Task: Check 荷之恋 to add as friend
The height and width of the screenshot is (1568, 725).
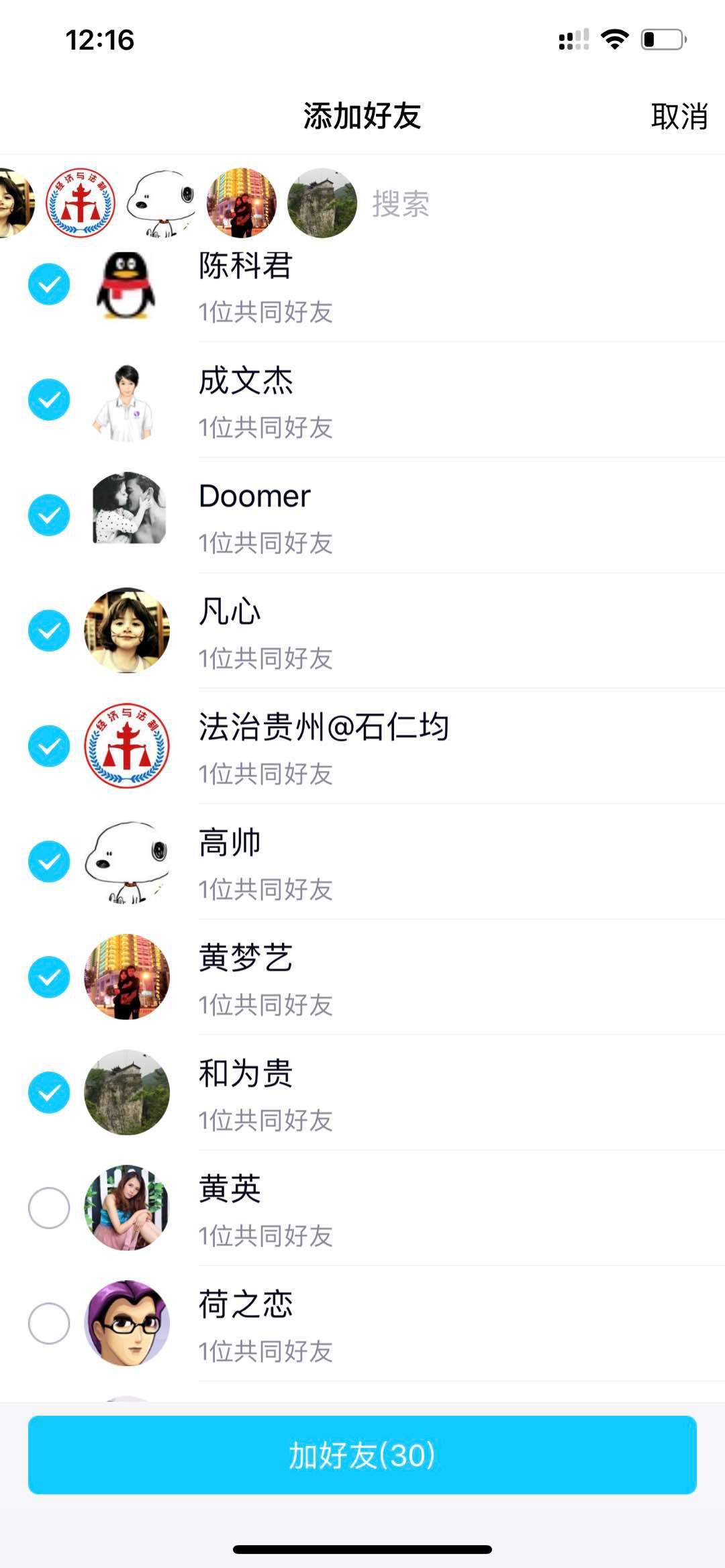Action: pos(49,1323)
